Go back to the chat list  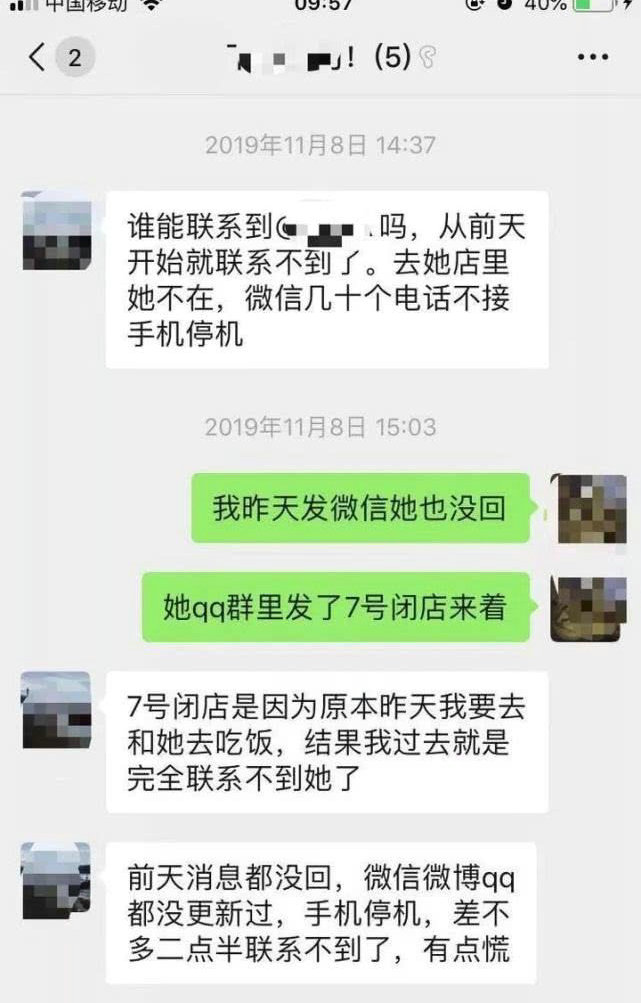(38, 57)
